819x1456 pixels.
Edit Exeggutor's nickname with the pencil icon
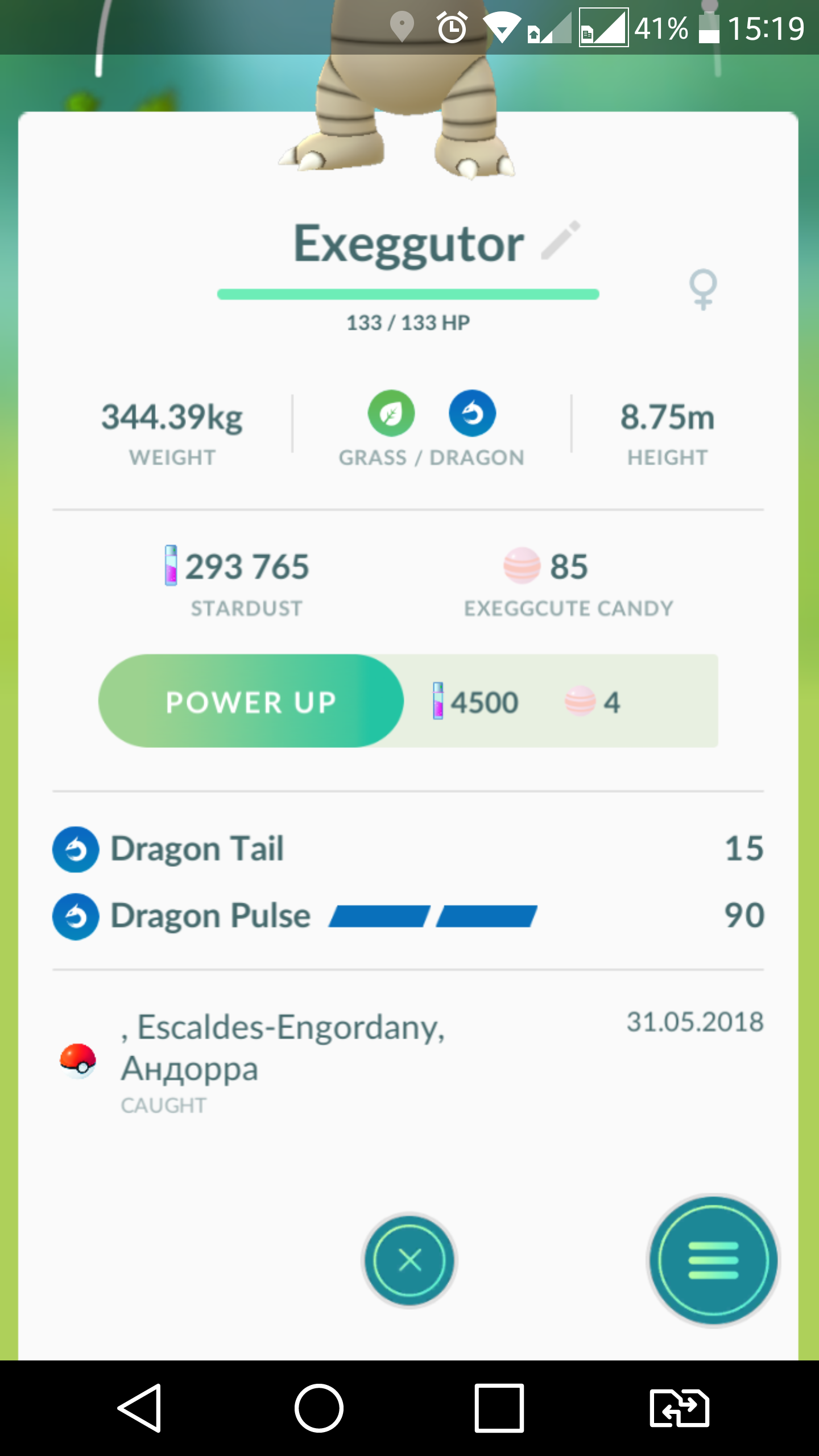[x=560, y=241]
